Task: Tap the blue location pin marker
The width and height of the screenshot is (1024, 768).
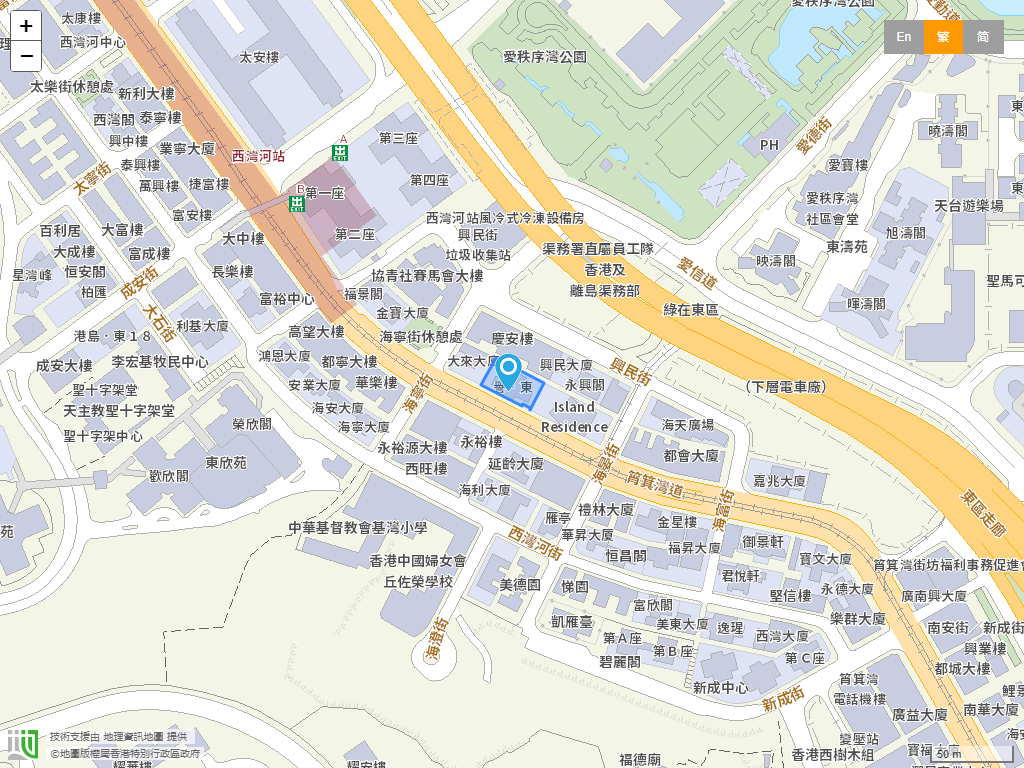Action: point(508,370)
